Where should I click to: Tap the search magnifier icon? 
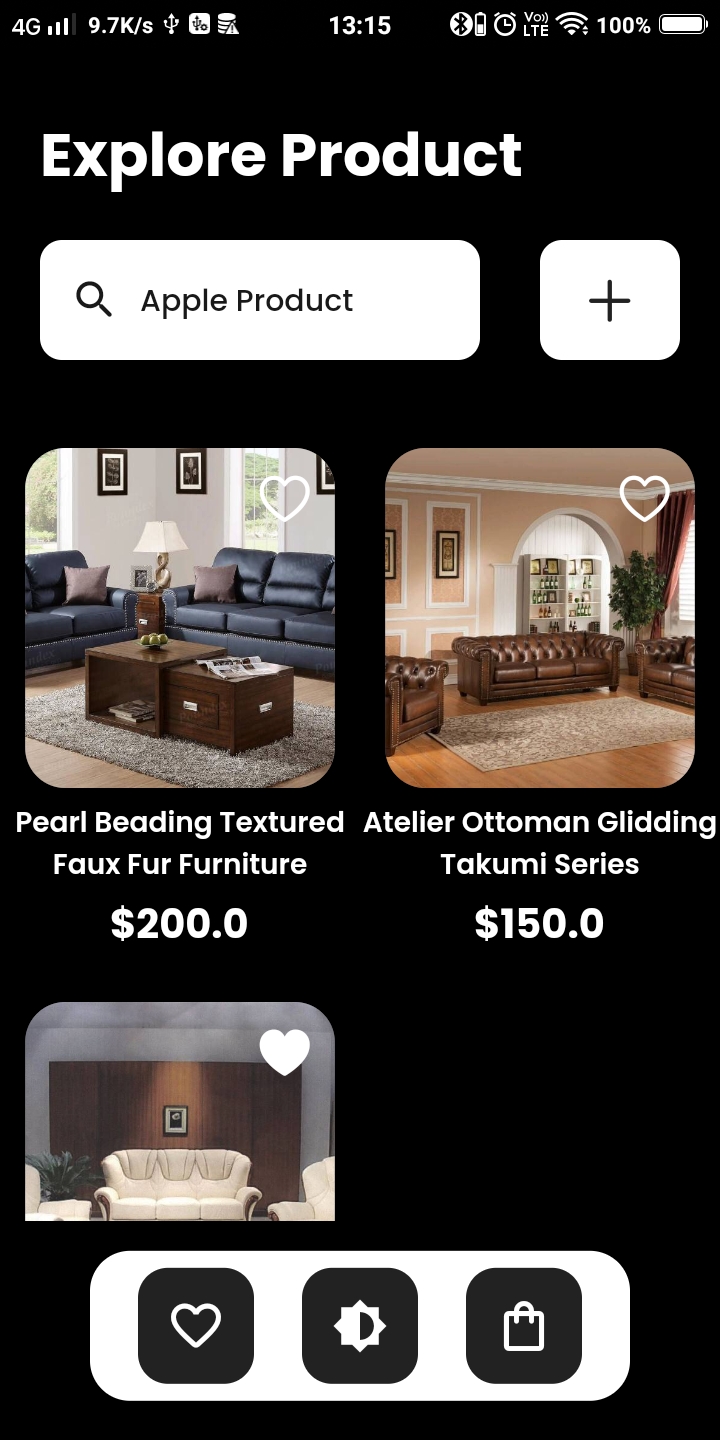(x=94, y=299)
